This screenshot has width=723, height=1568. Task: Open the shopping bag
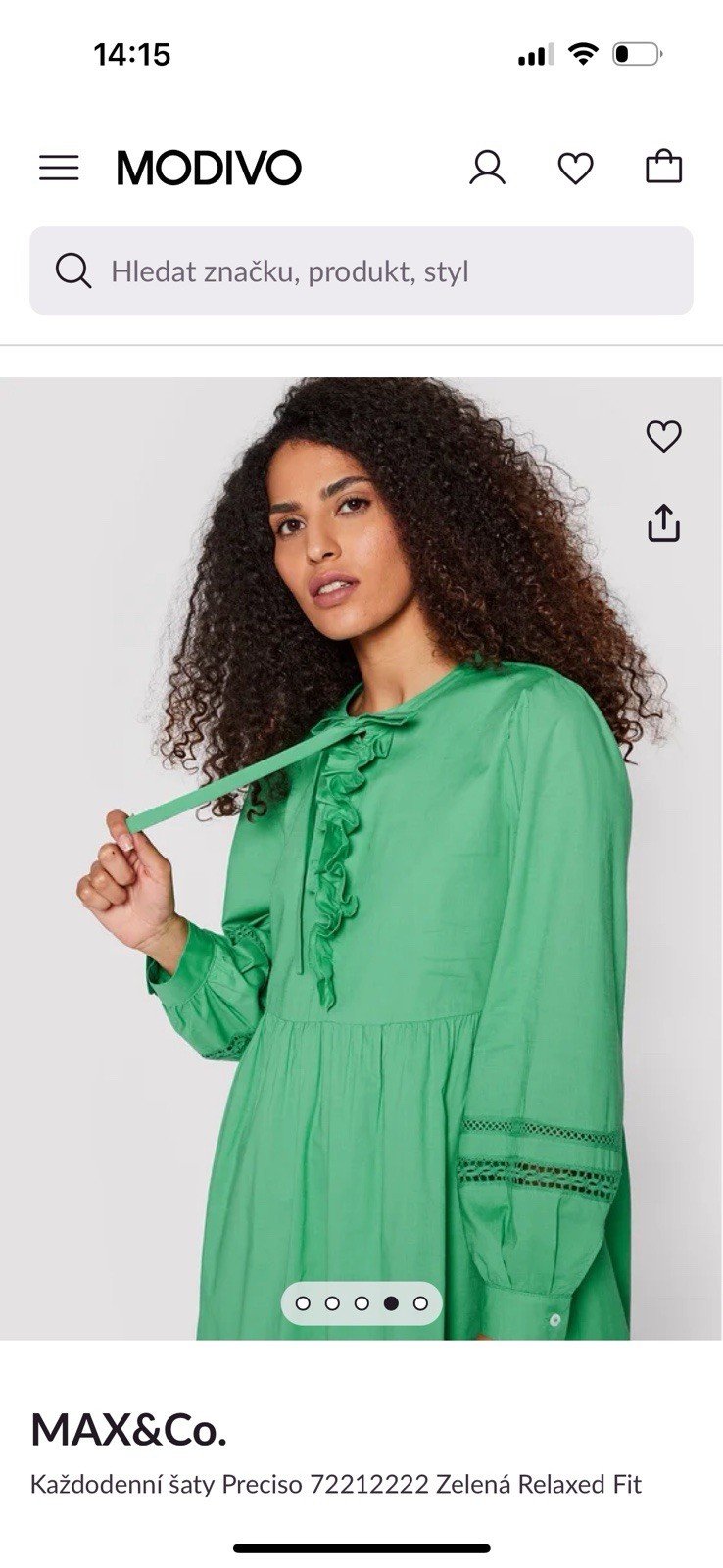tap(663, 167)
